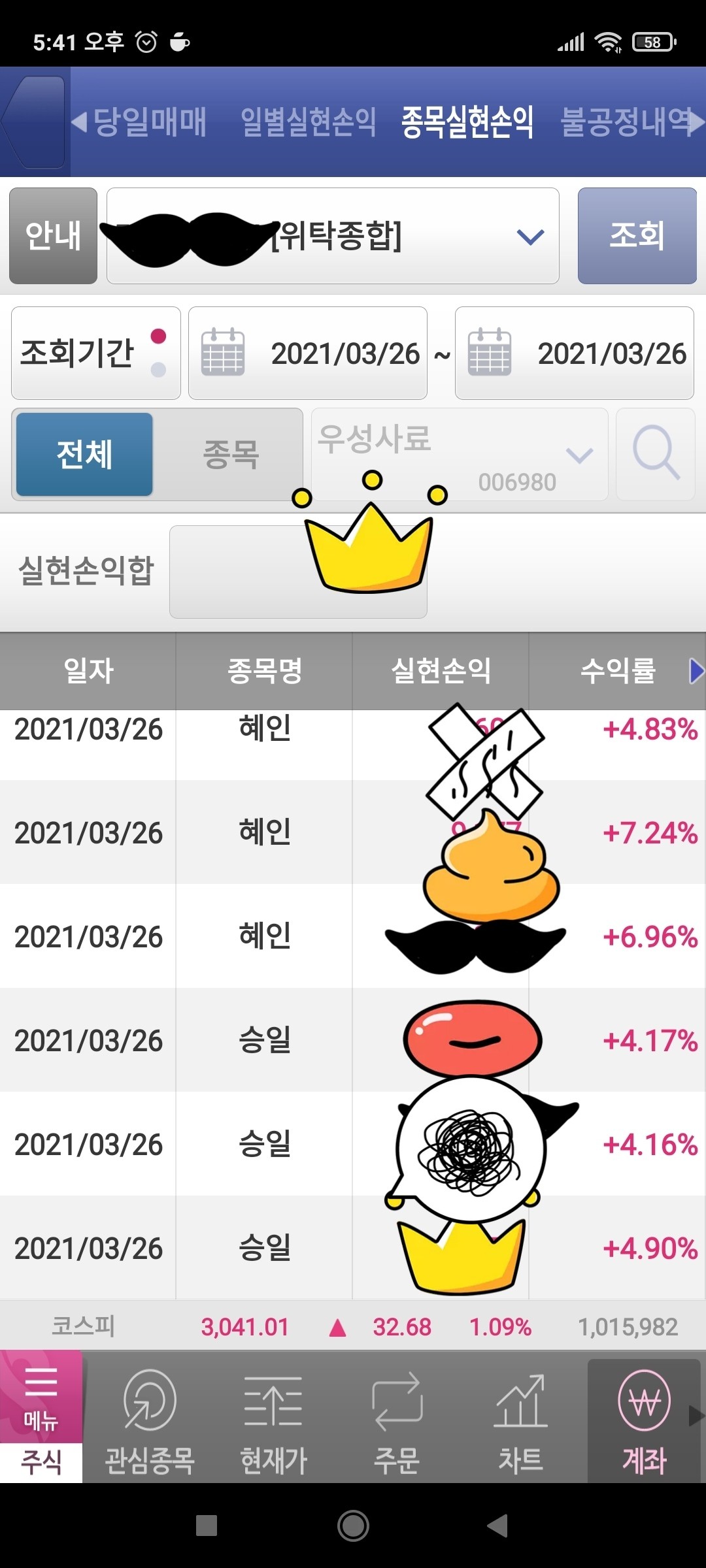Select the 종목 segment

click(231, 454)
